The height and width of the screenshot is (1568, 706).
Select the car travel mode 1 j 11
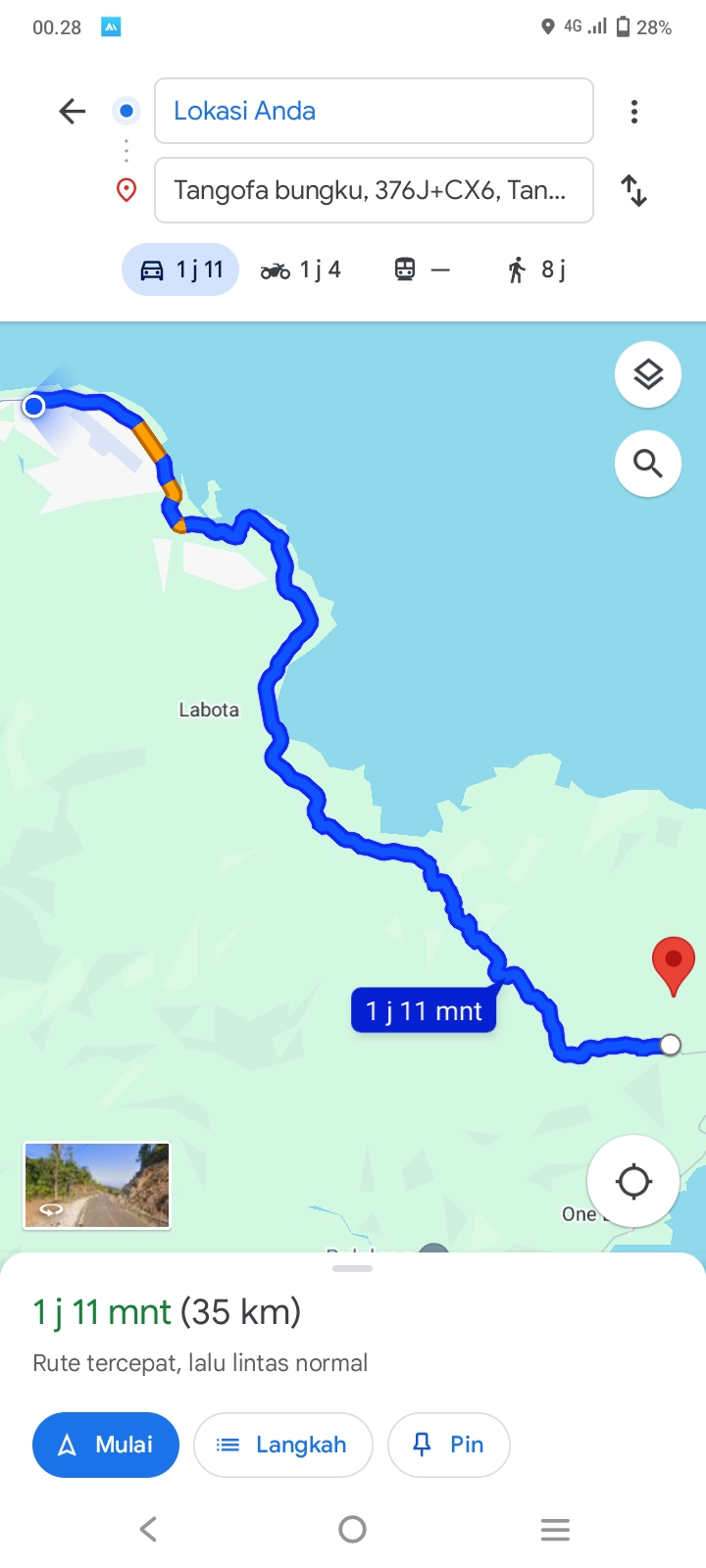click(x=180, y=269)
